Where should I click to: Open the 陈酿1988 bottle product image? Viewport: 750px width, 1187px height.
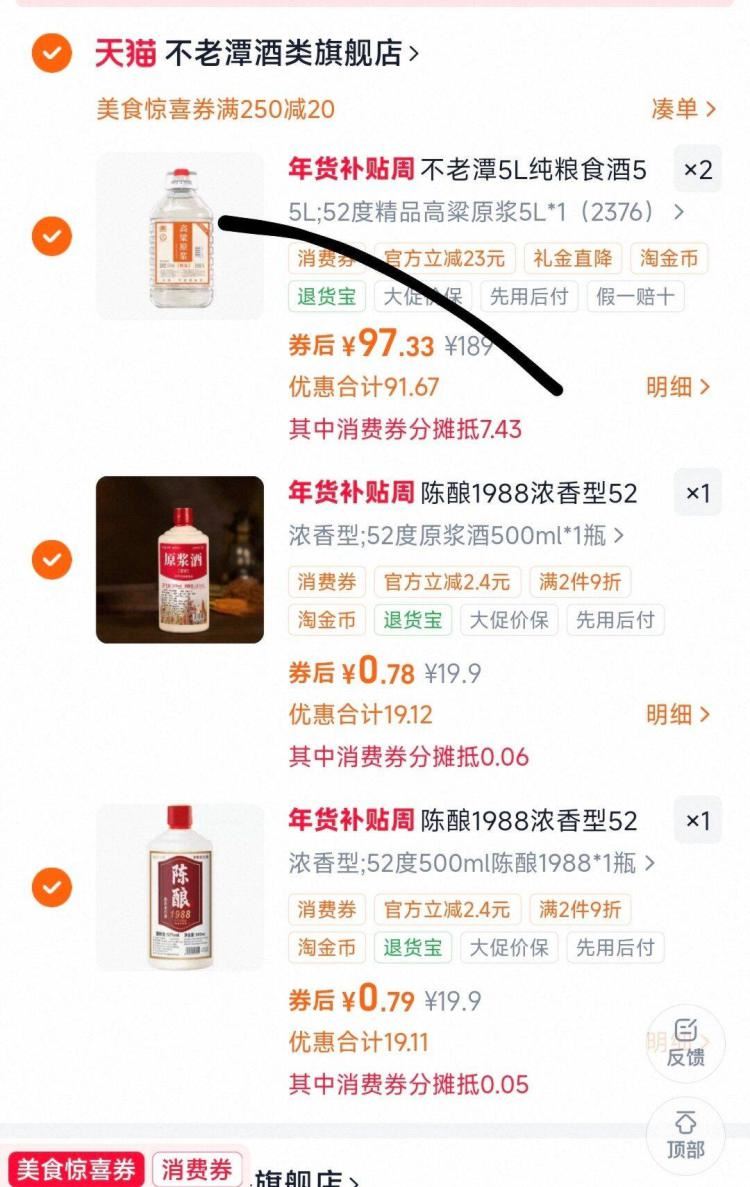coord(180,887)
